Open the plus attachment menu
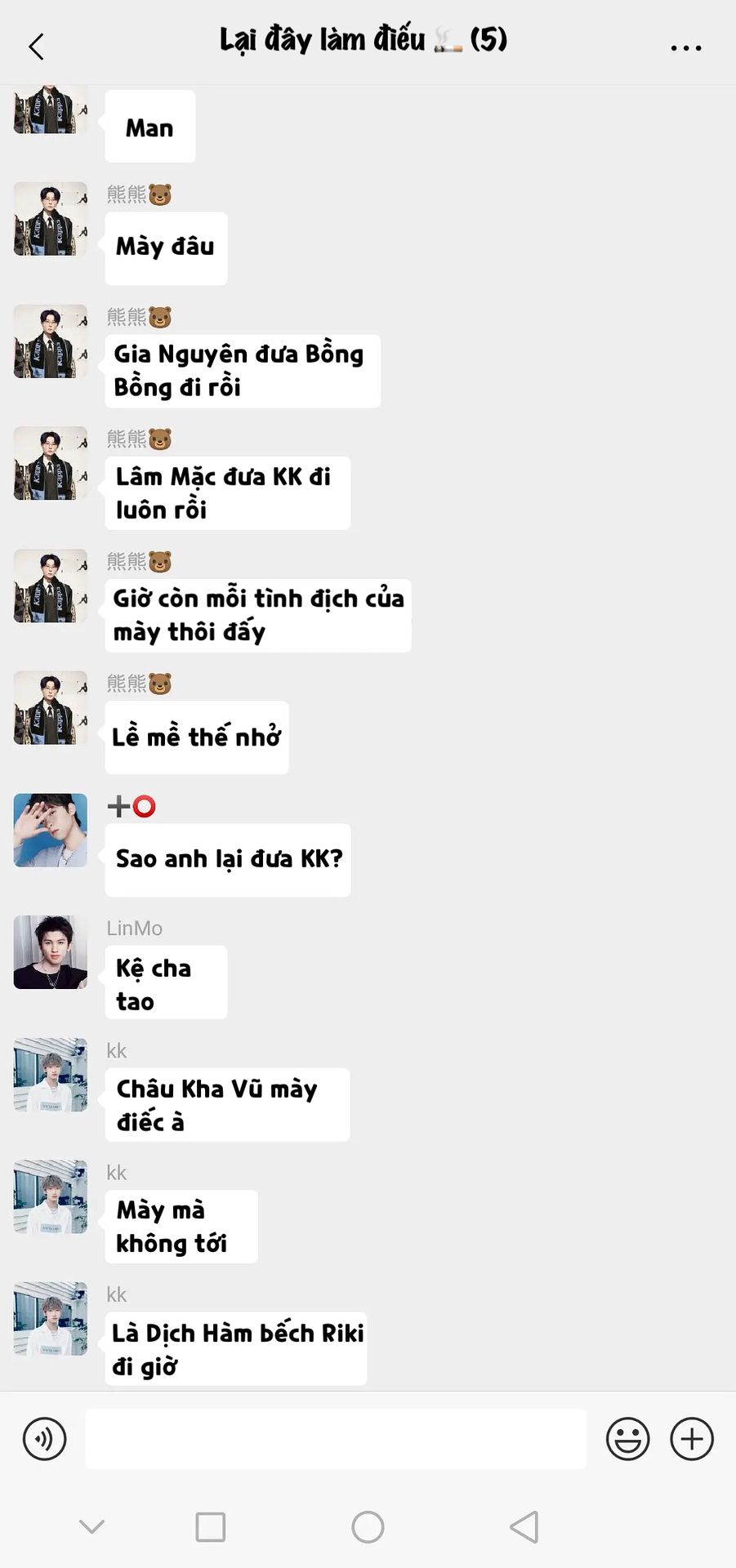The width and height of the screenshot is (736, 1568). pyautogui.click(x=692, y=1439)
